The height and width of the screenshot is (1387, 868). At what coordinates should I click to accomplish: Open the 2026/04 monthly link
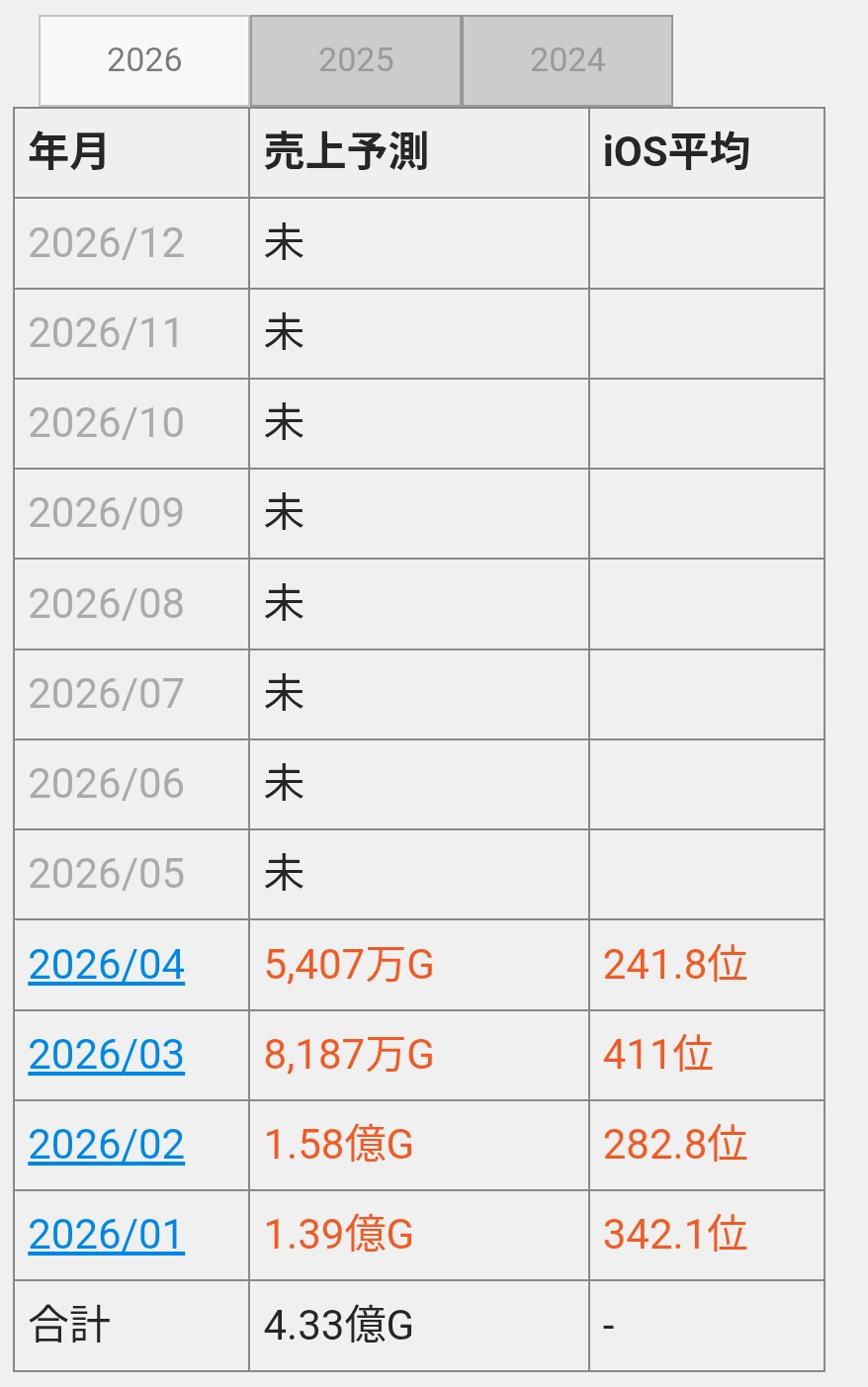(x=107, y=965)
